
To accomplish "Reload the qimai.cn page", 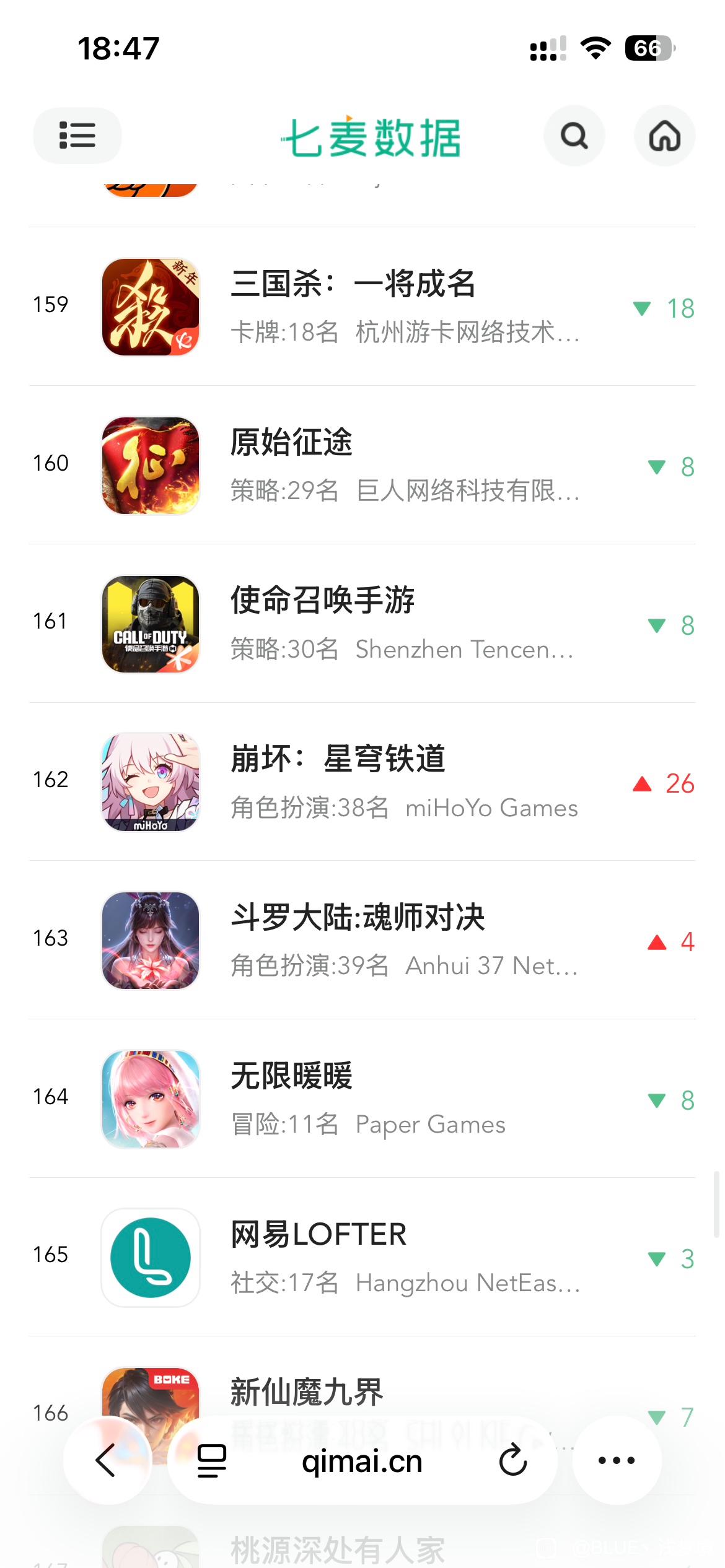I will tap(513, 1460).
